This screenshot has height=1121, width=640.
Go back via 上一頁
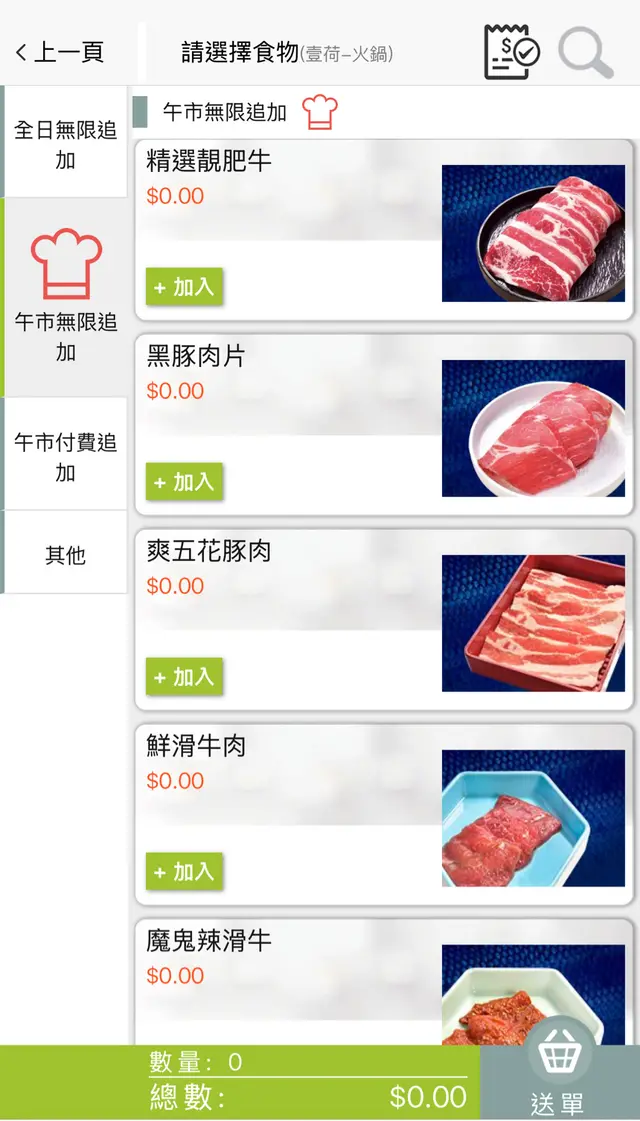60,52
